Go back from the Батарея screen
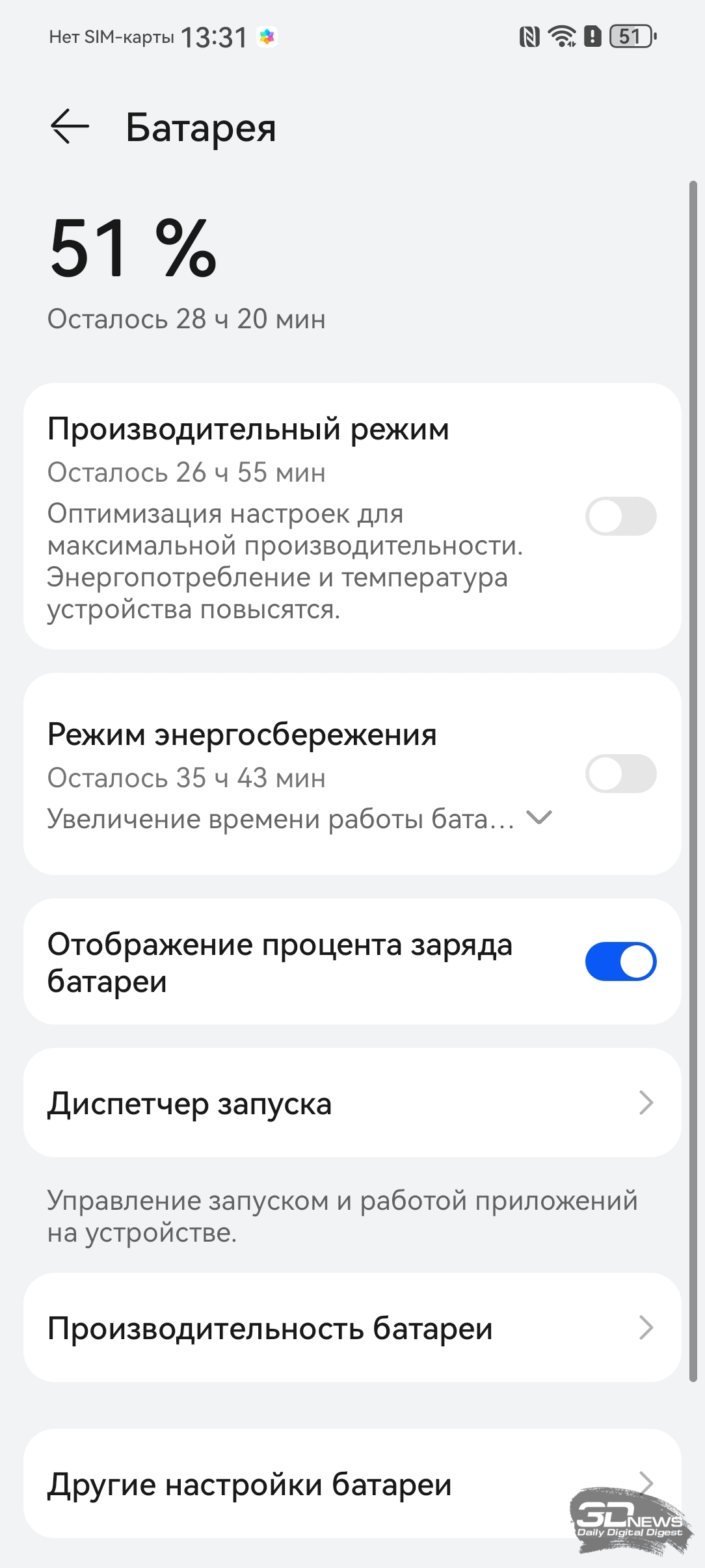Viewport: 705px width, 1568px height. point(70,126)
